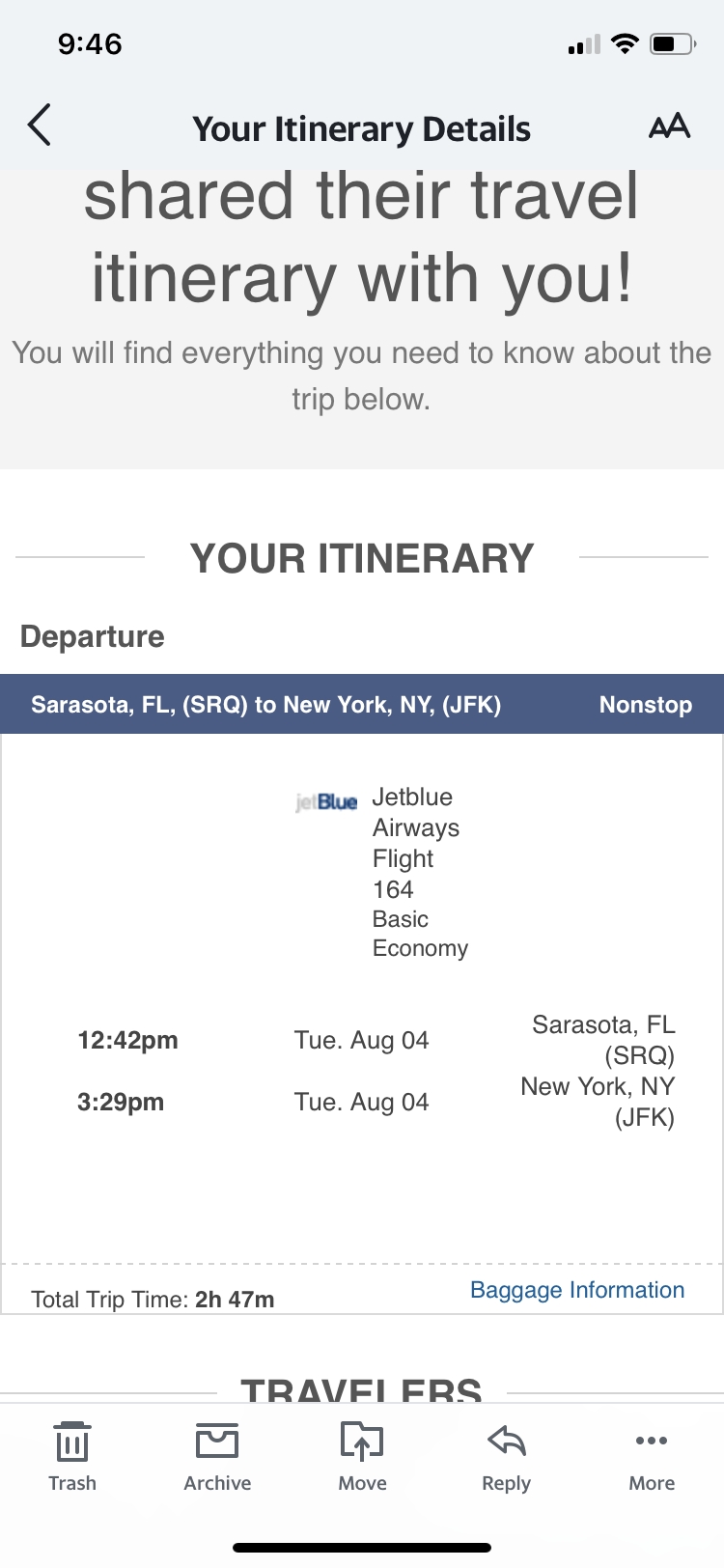
Task: Select the Your Itinerary Details title
Action: pos(361,127)
